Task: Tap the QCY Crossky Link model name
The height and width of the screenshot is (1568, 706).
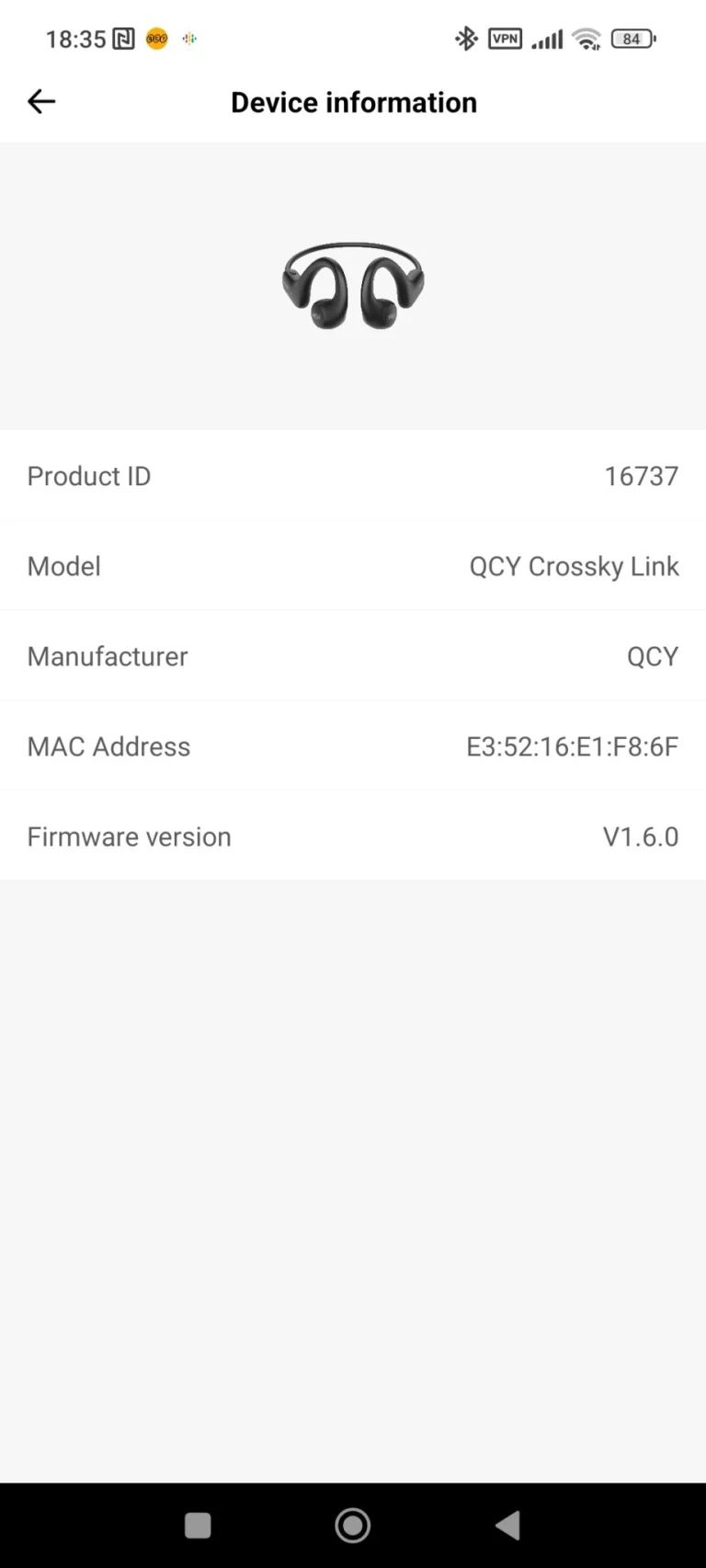Action: (574, 566)
